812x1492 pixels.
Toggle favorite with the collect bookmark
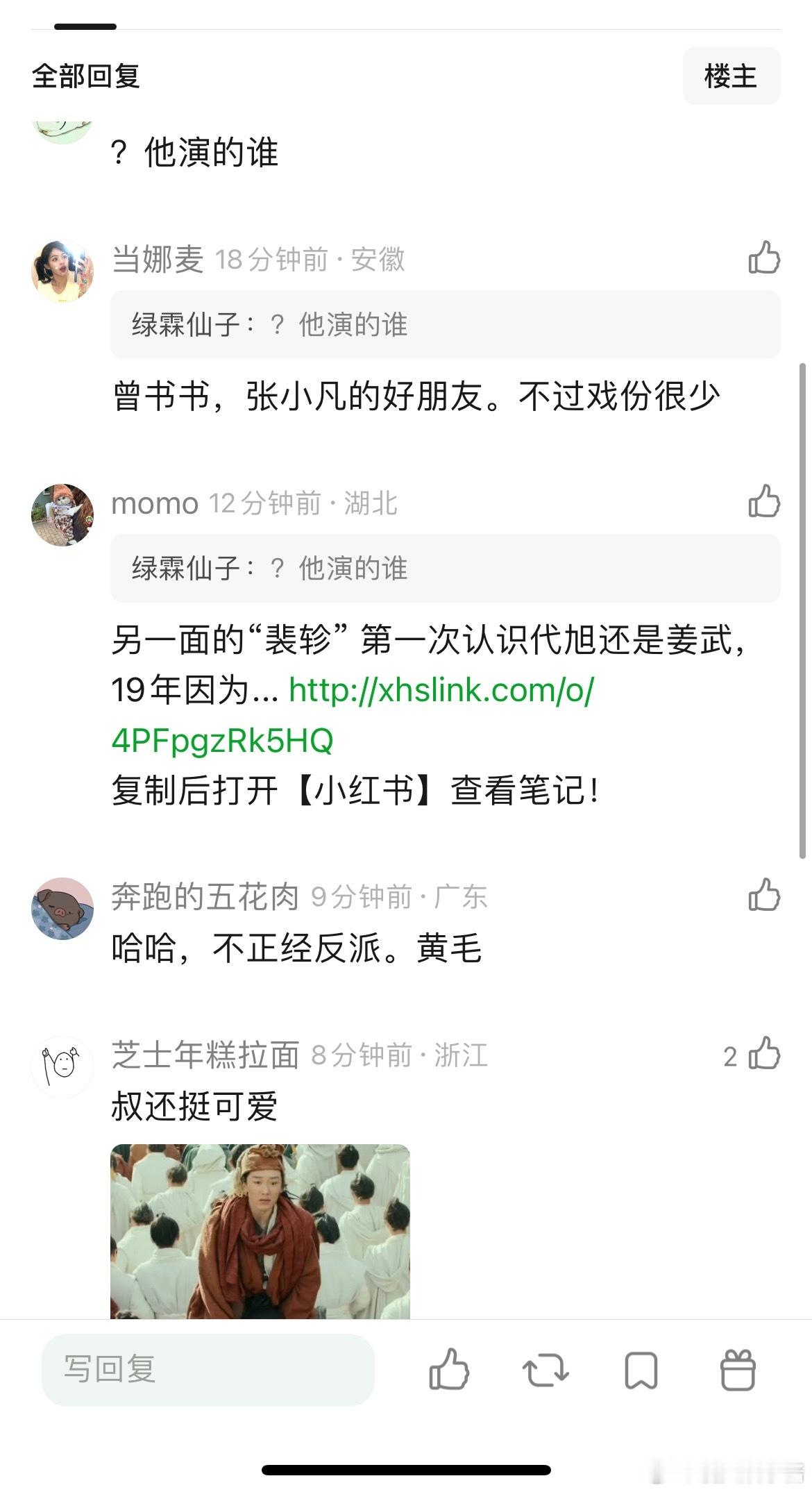click(642, 1370)
